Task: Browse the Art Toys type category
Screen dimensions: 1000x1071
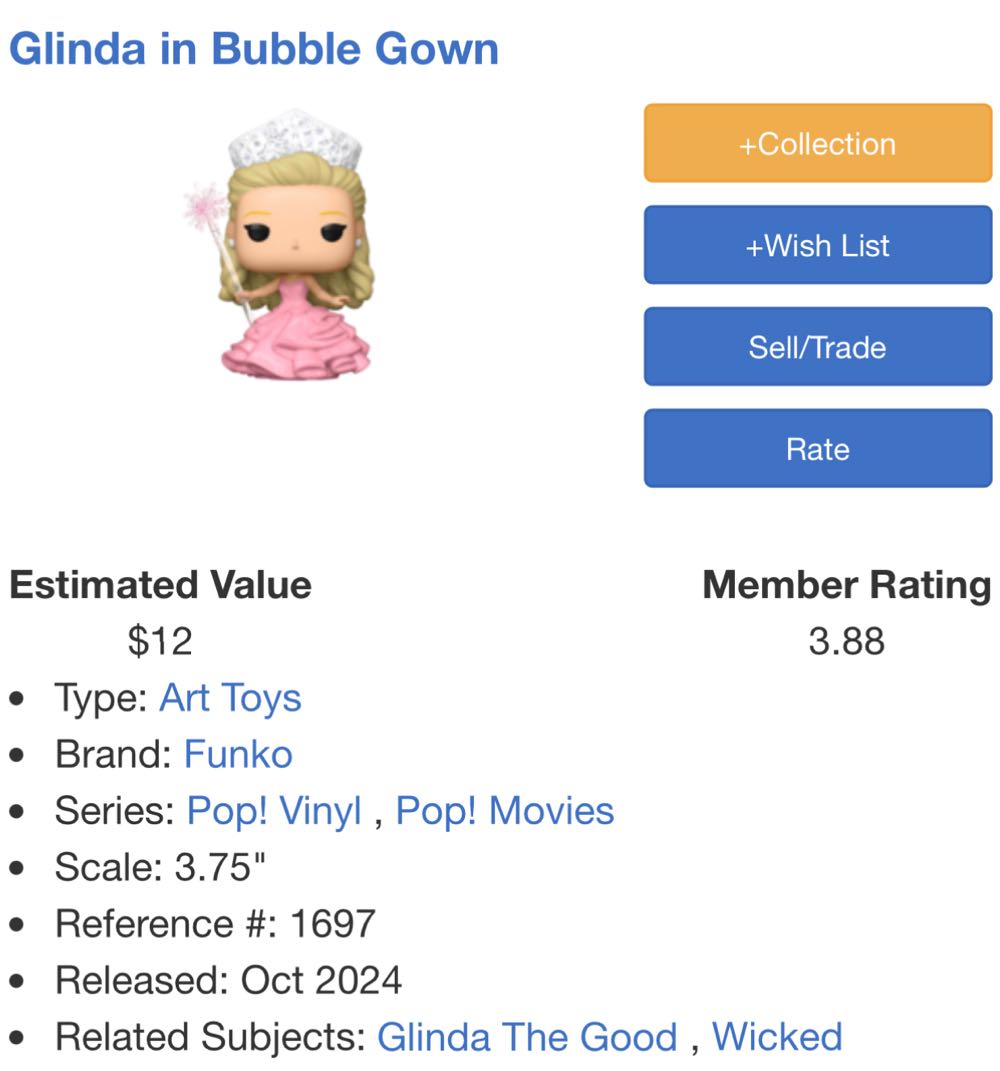Action: [229, 698]
